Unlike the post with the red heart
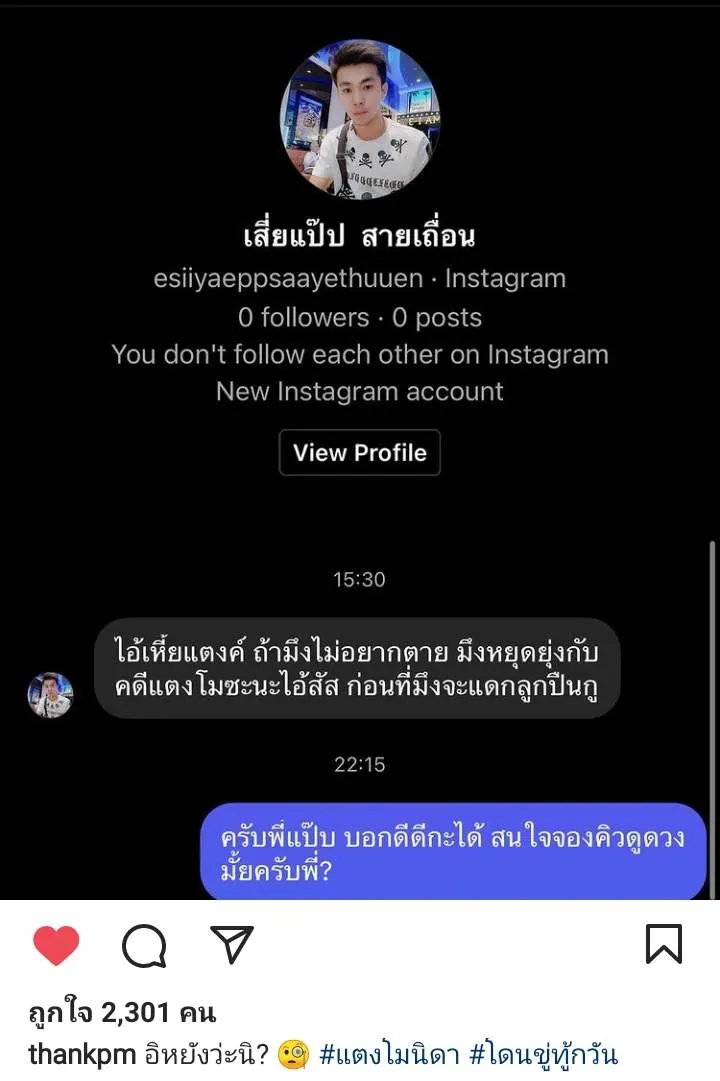 click(56, 945)
